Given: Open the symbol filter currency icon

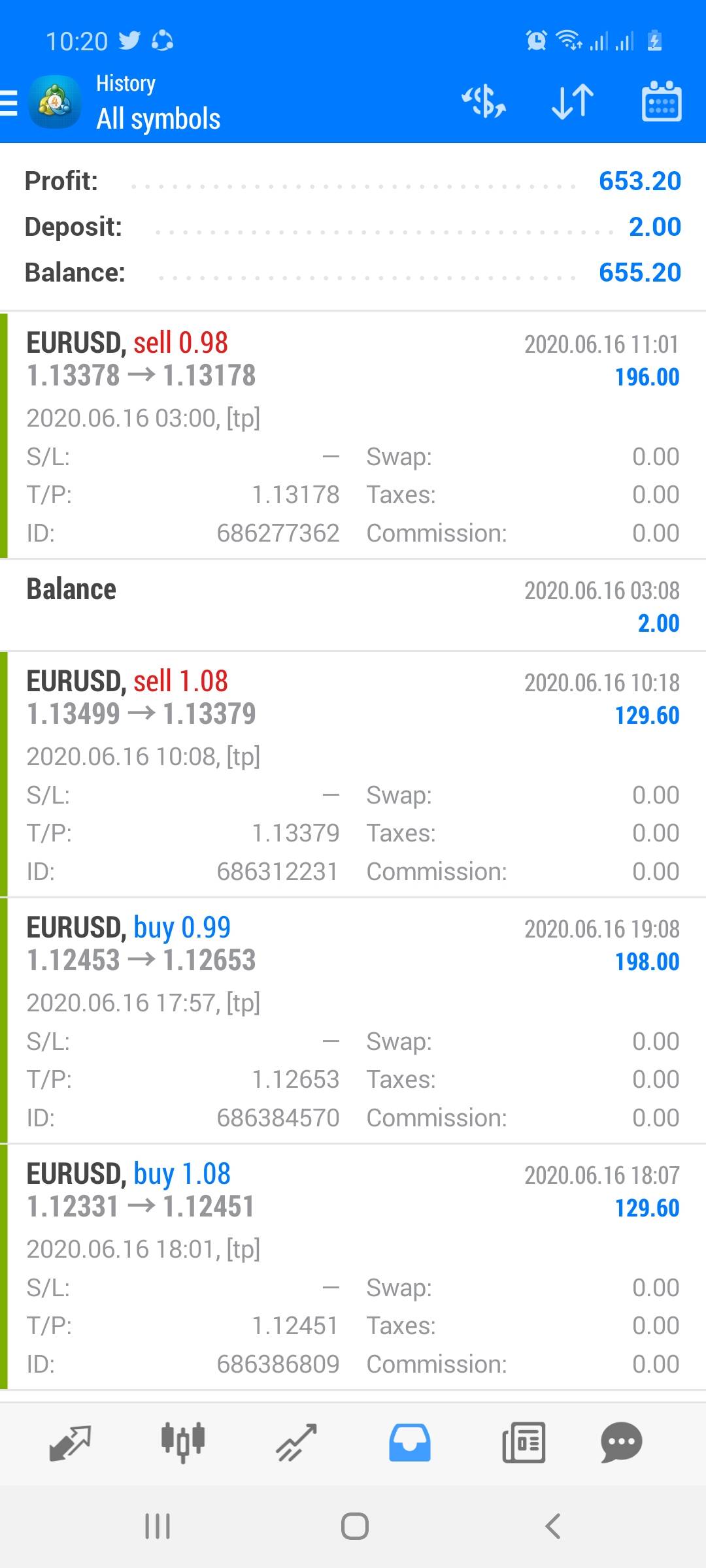Looking at the screenshot, I should 484,102.
